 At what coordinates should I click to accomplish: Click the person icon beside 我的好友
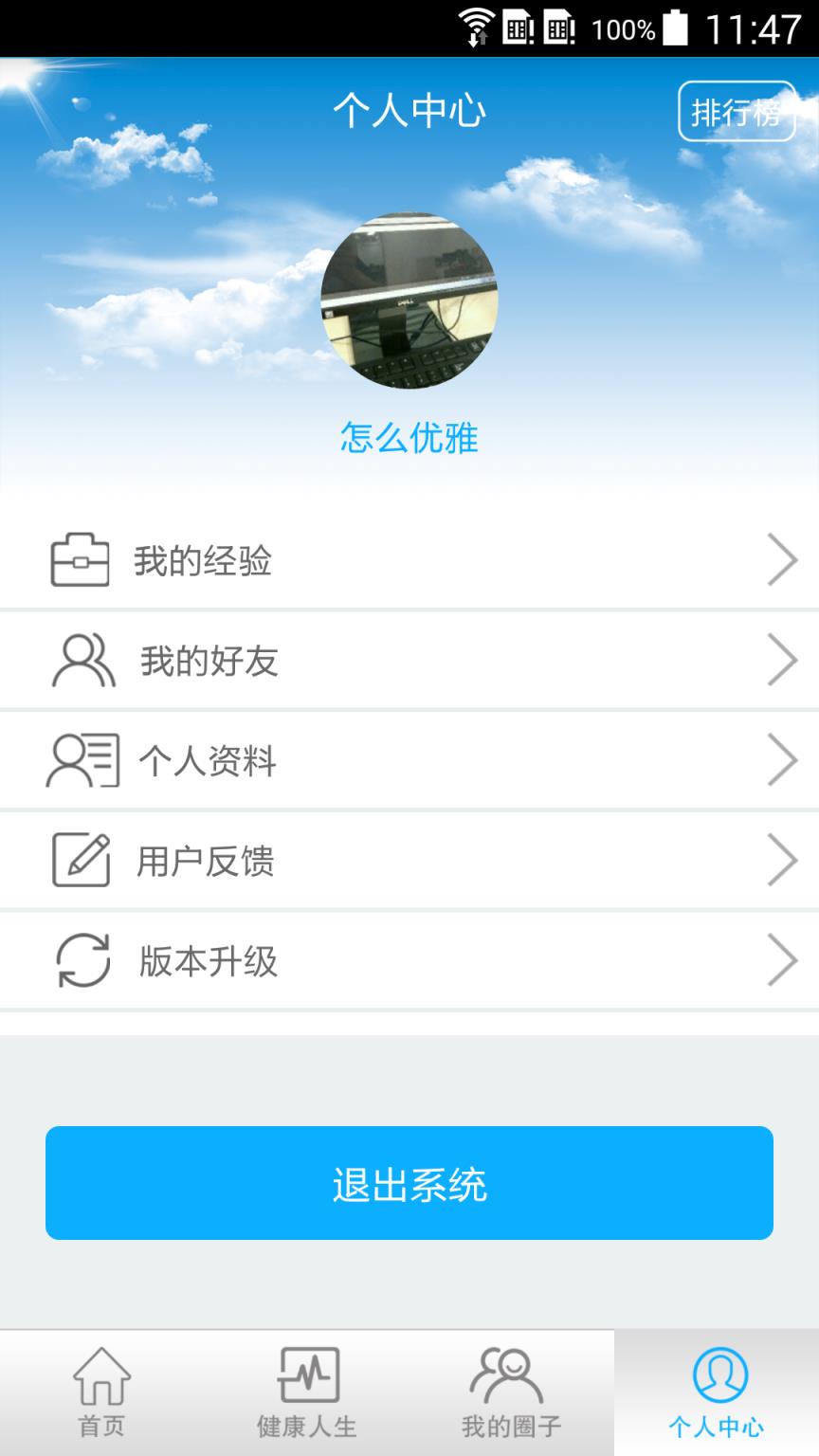pyautogui.click(x=82, y=660)
